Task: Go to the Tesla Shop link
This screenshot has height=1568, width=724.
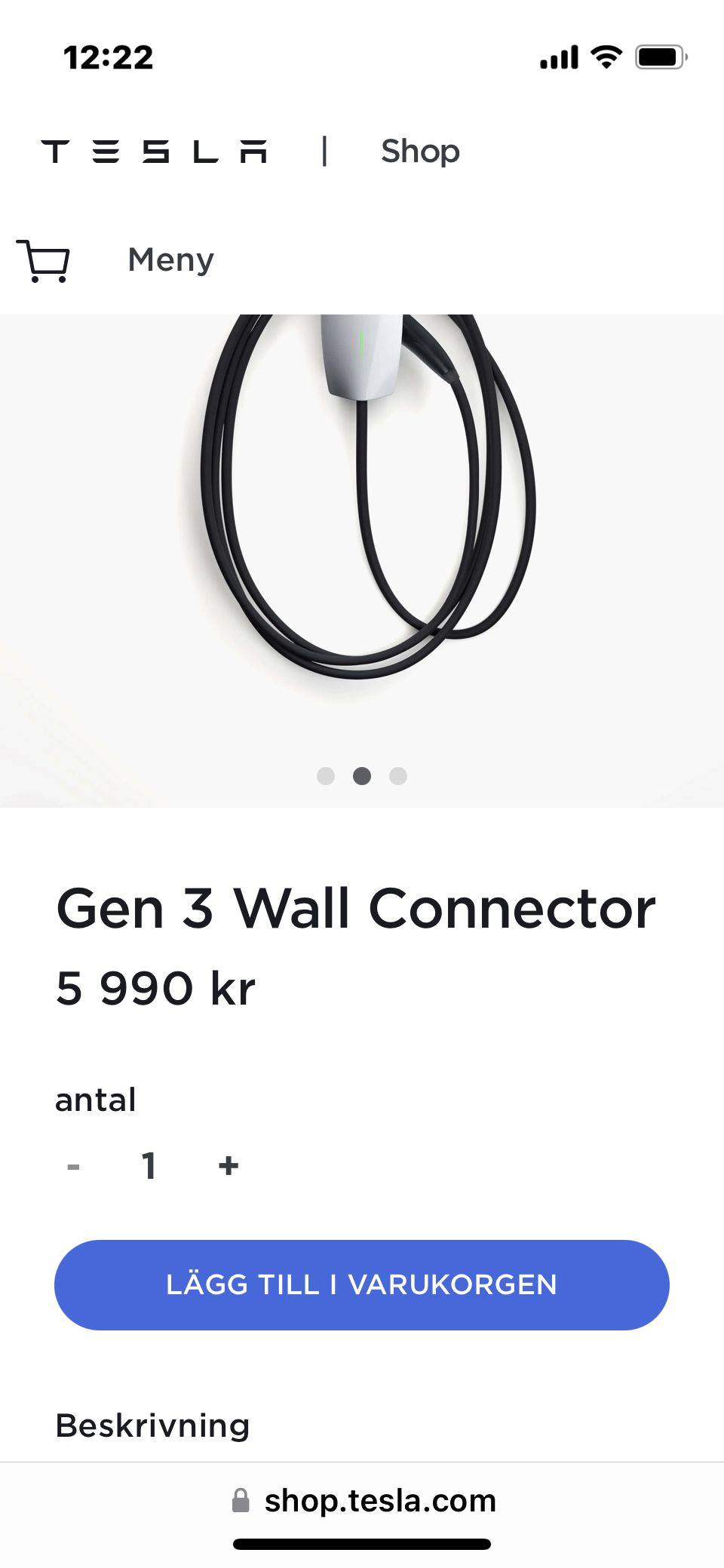Action: [420, 152]
